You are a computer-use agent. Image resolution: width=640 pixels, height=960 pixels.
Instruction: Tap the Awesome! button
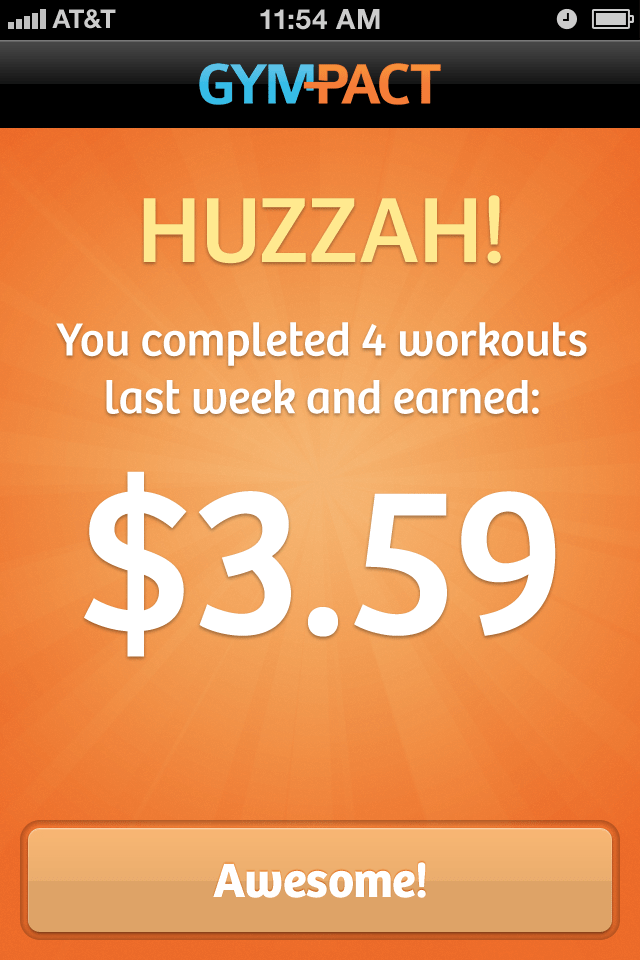point(320,880)
